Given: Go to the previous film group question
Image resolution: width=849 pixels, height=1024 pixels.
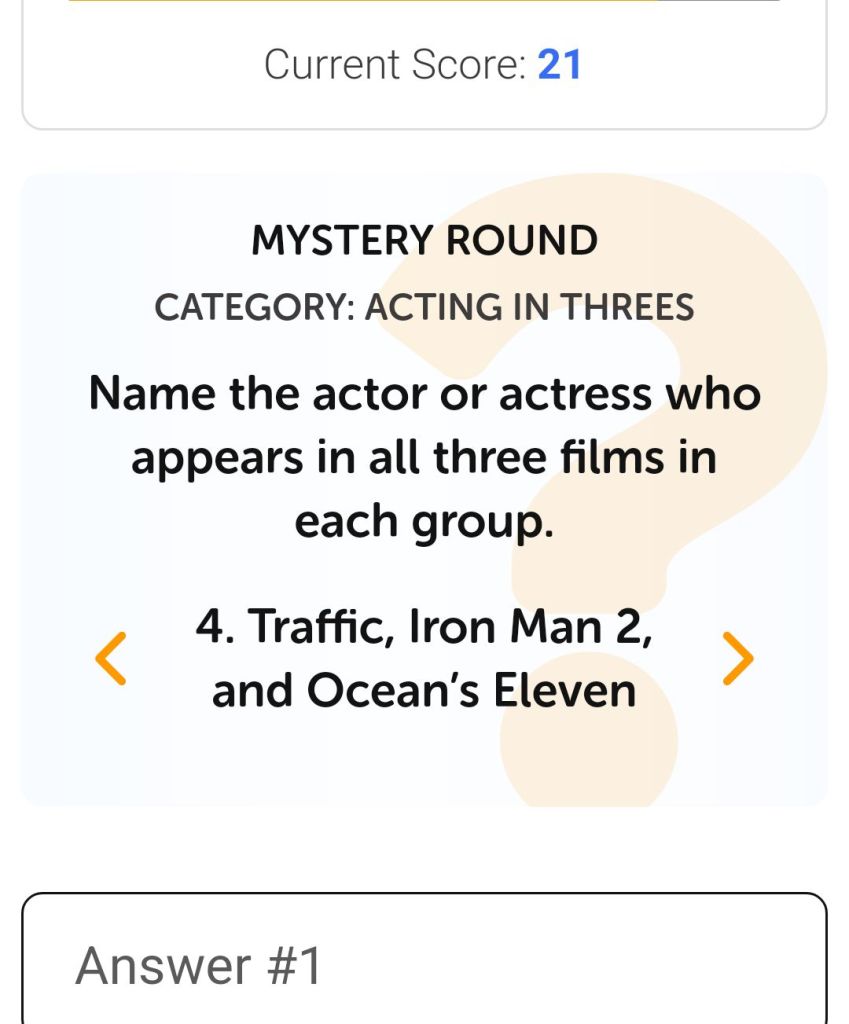Looking at the screenshot, I should (x=111, y=658).
